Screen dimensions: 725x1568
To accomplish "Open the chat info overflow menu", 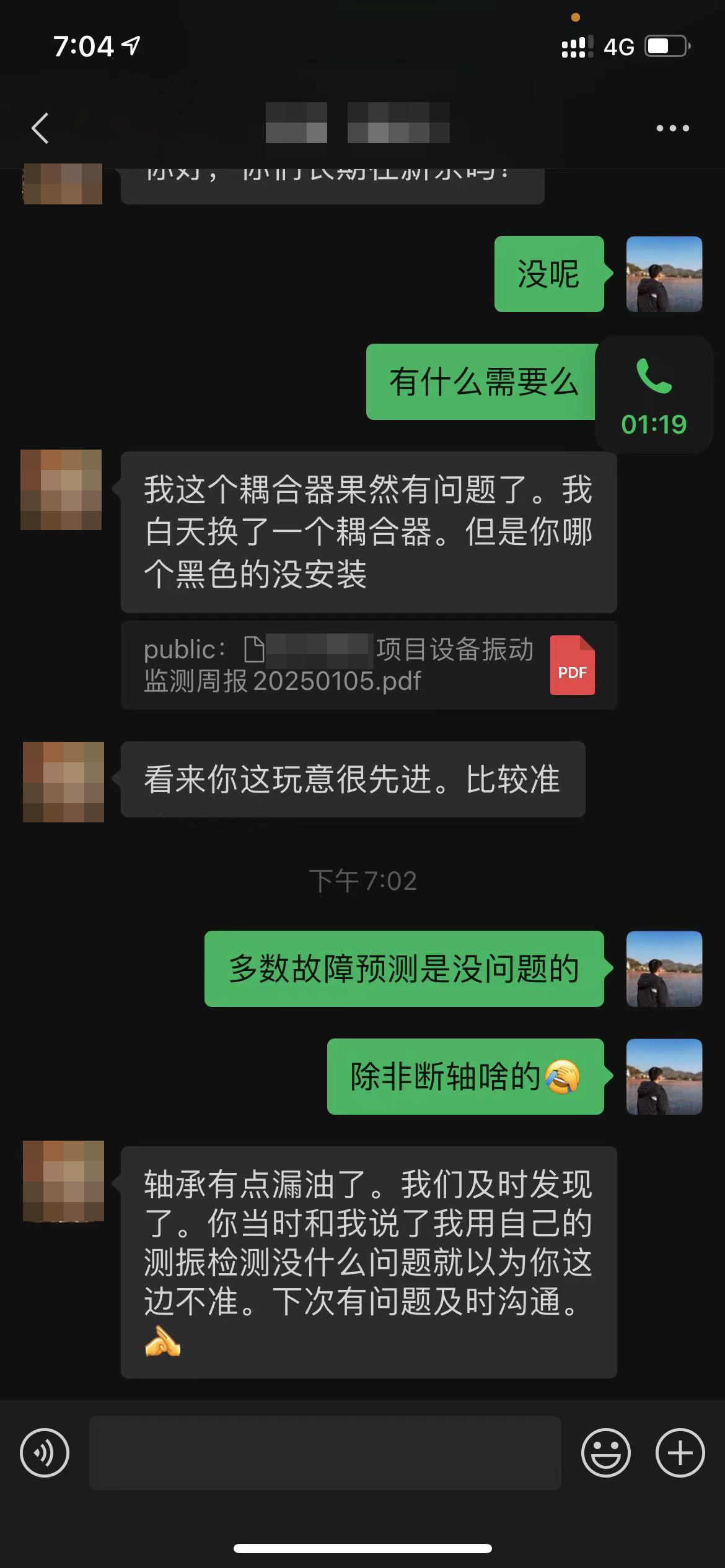I will pyautogui.click(x=672, y=128).
